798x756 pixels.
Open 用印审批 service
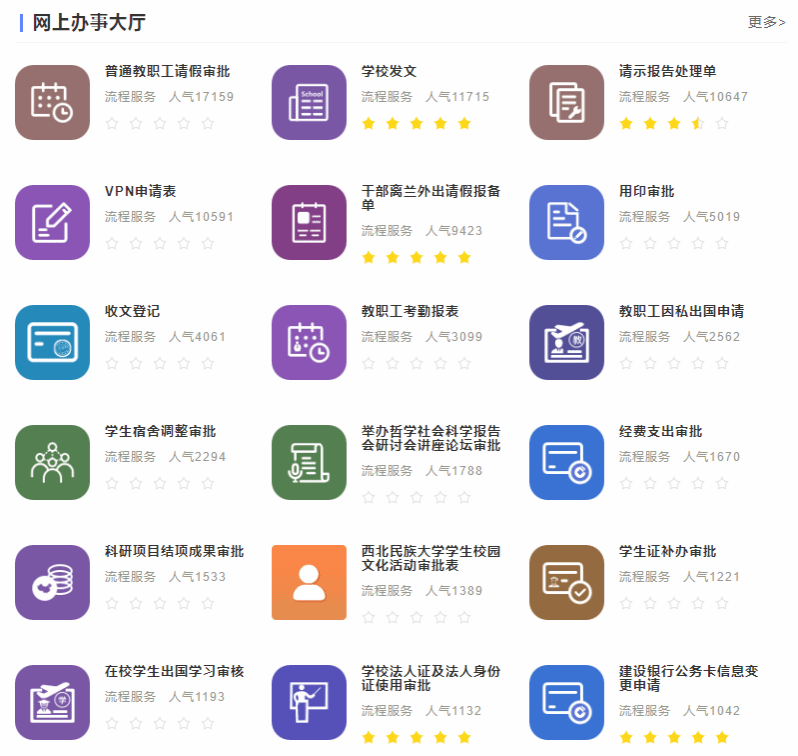coord(646,192)
